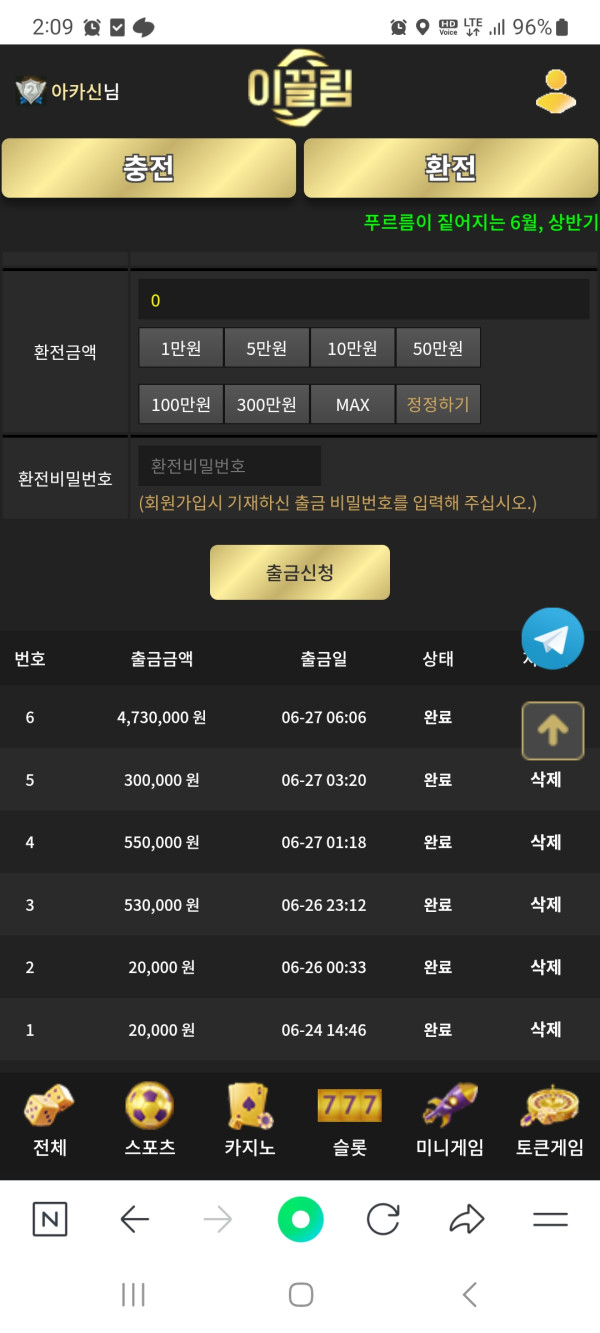Switch to the 슬롯 slots category
The height and width of the screenshot is (1333, 600).
pos(350,1120)
